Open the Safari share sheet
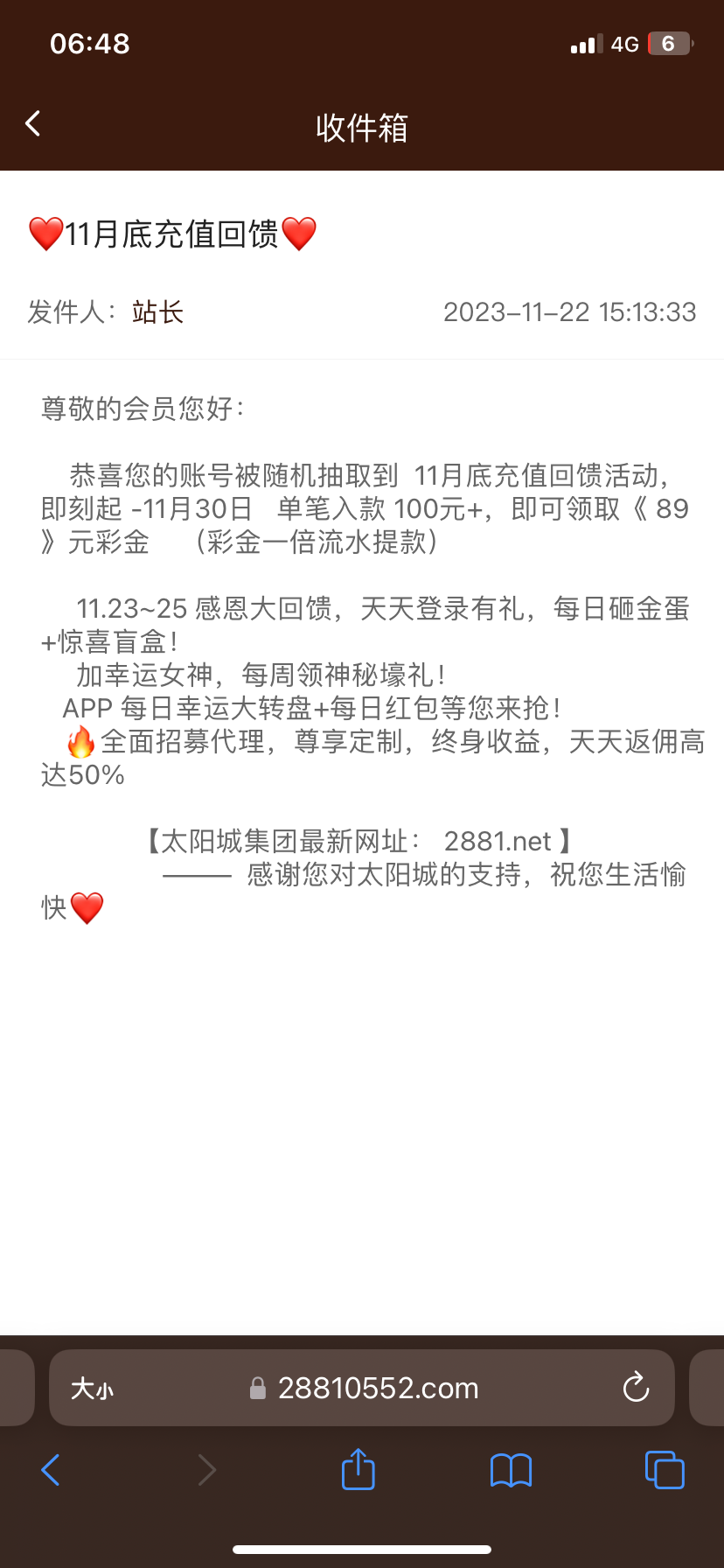Screen dimensions: 724x1568 click(358, 1470)
